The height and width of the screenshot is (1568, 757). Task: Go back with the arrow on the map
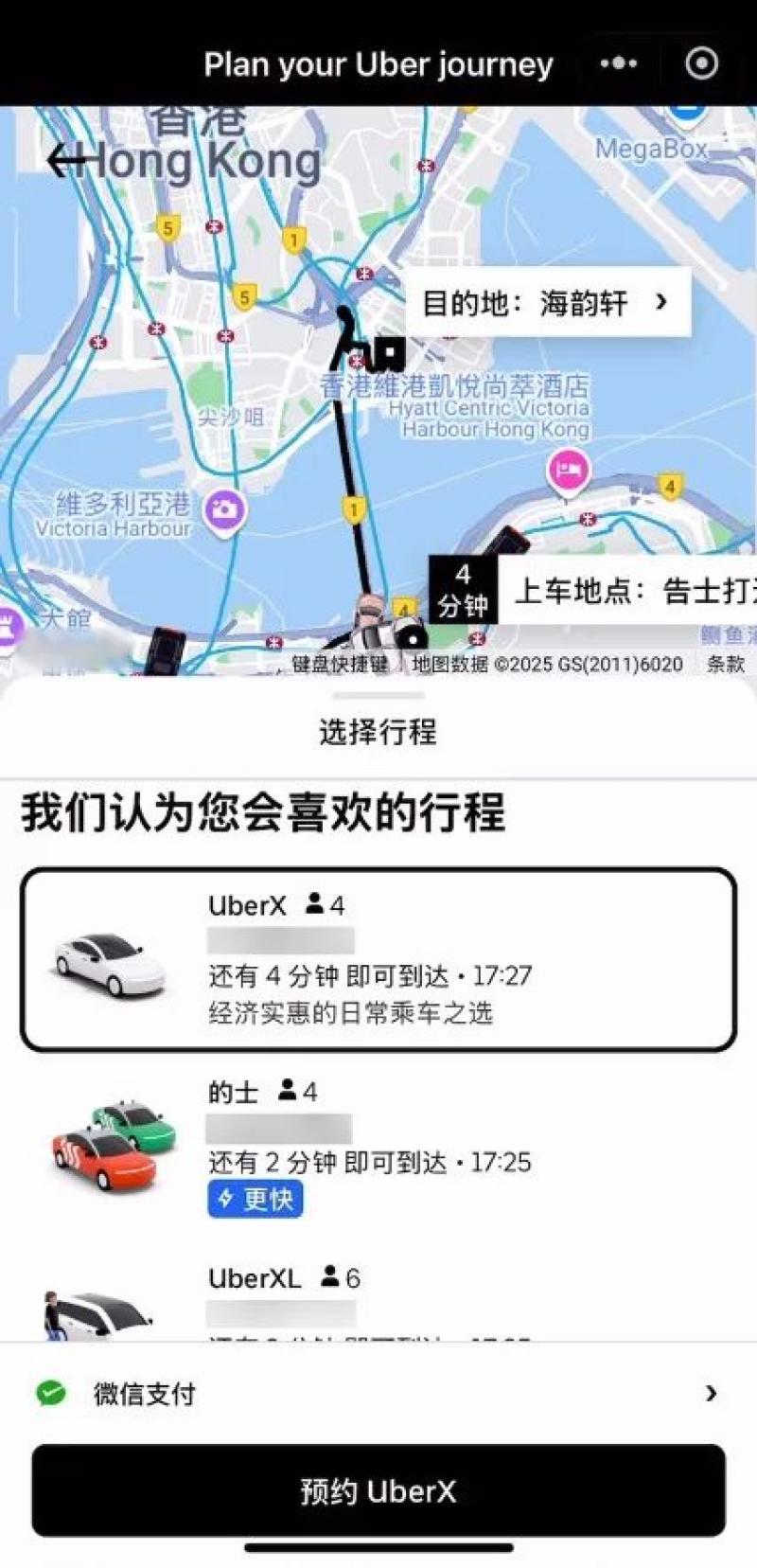coord(68,160)
